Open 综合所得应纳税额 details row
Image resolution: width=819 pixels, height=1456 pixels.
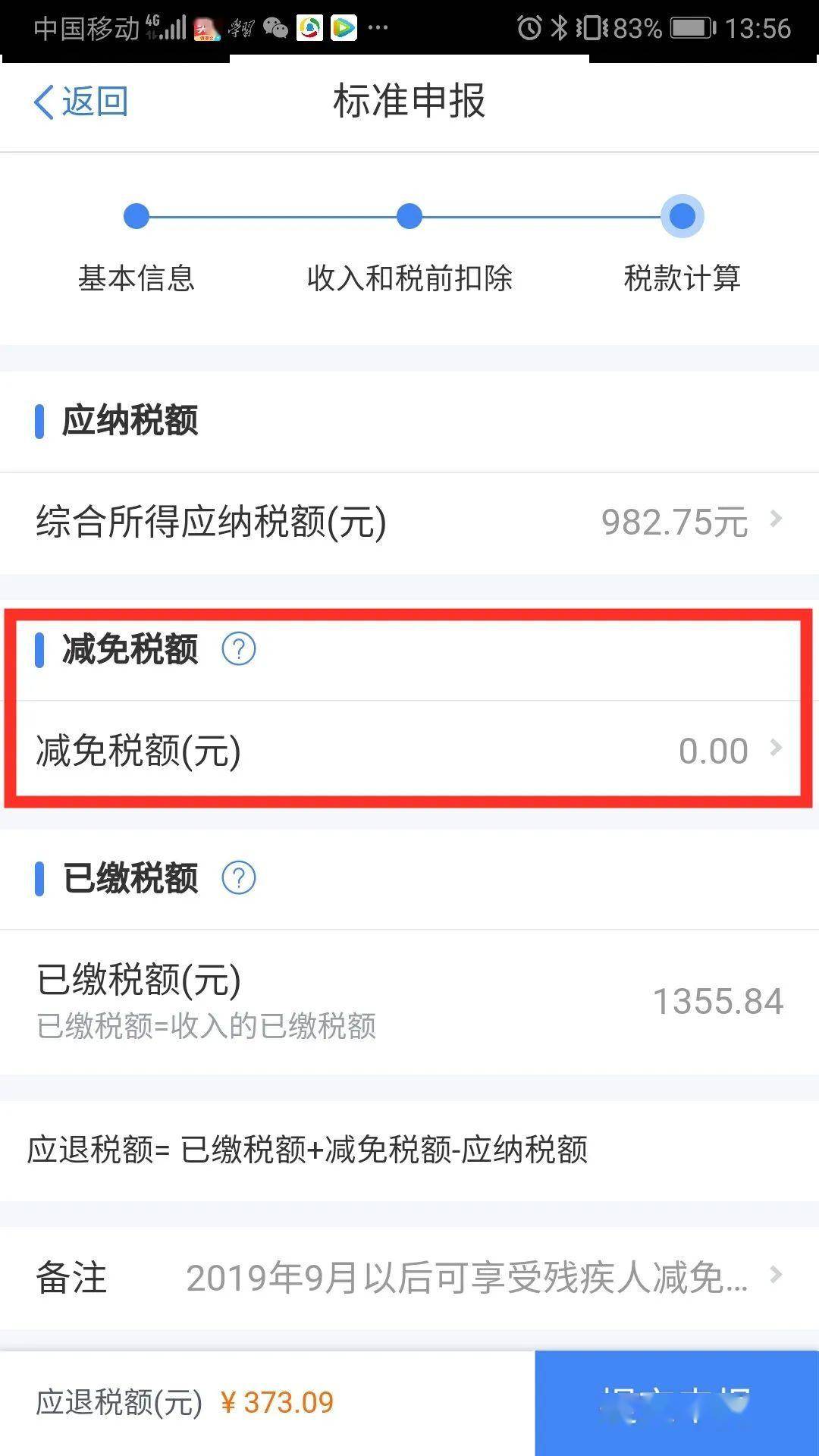[409, 522]
